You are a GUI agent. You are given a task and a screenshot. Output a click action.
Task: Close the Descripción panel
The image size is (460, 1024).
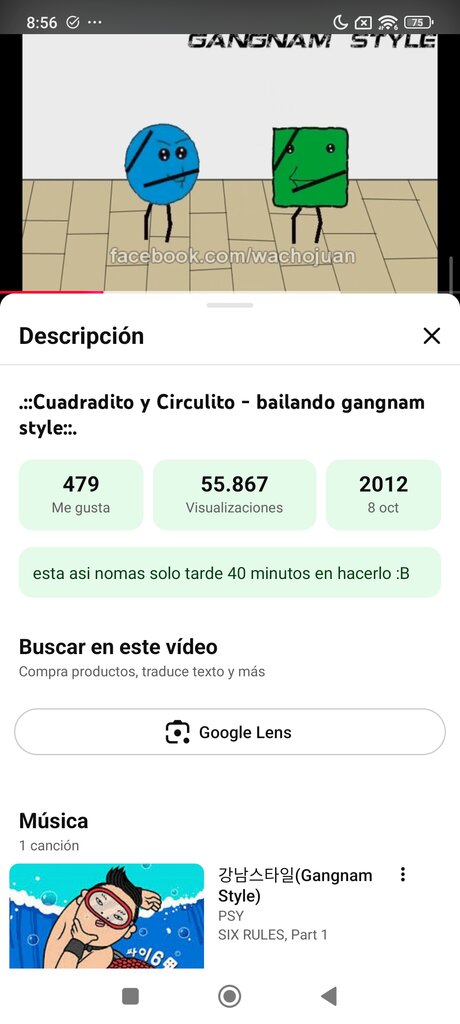(431, 336)
